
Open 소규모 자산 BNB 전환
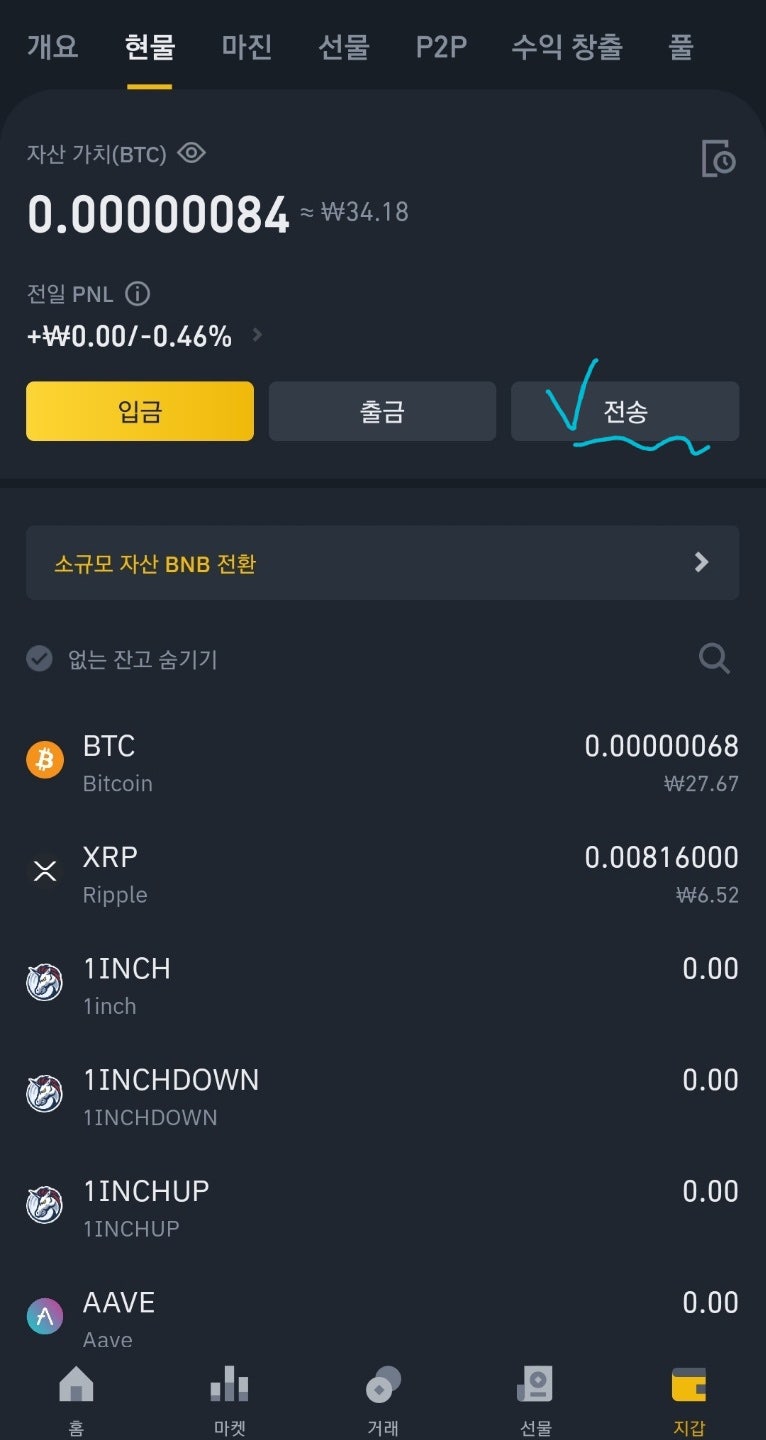tap(382, 563)
